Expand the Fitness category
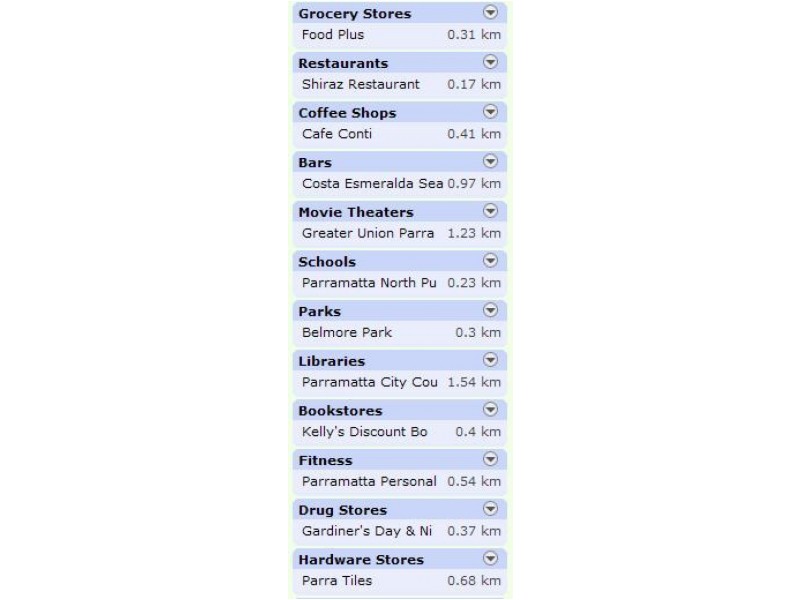Image resolution: width=800 pixels, height=600 pixels. (x=490, y=459)
